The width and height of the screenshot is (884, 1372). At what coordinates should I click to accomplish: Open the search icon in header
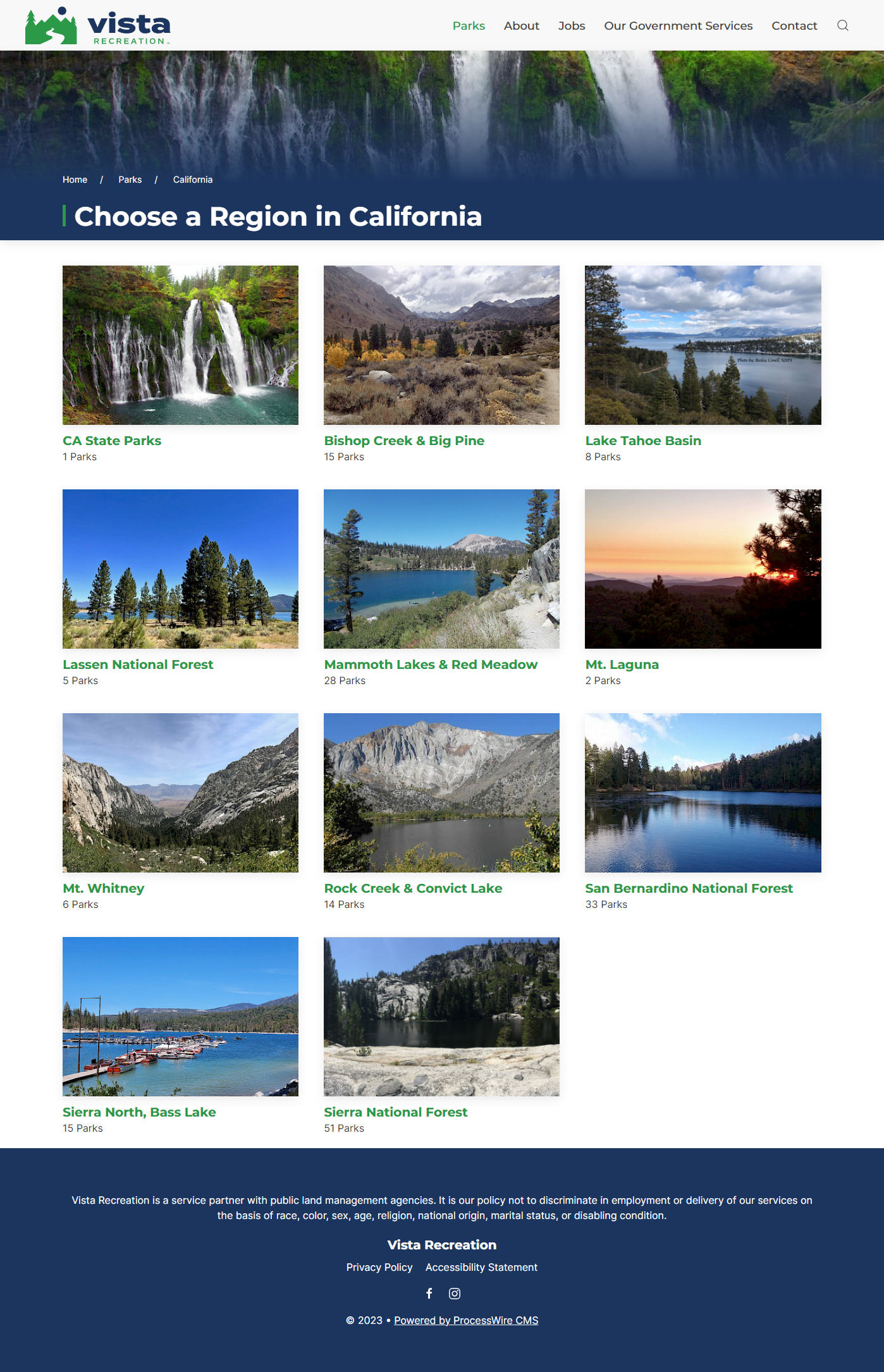tap(842, 25)
